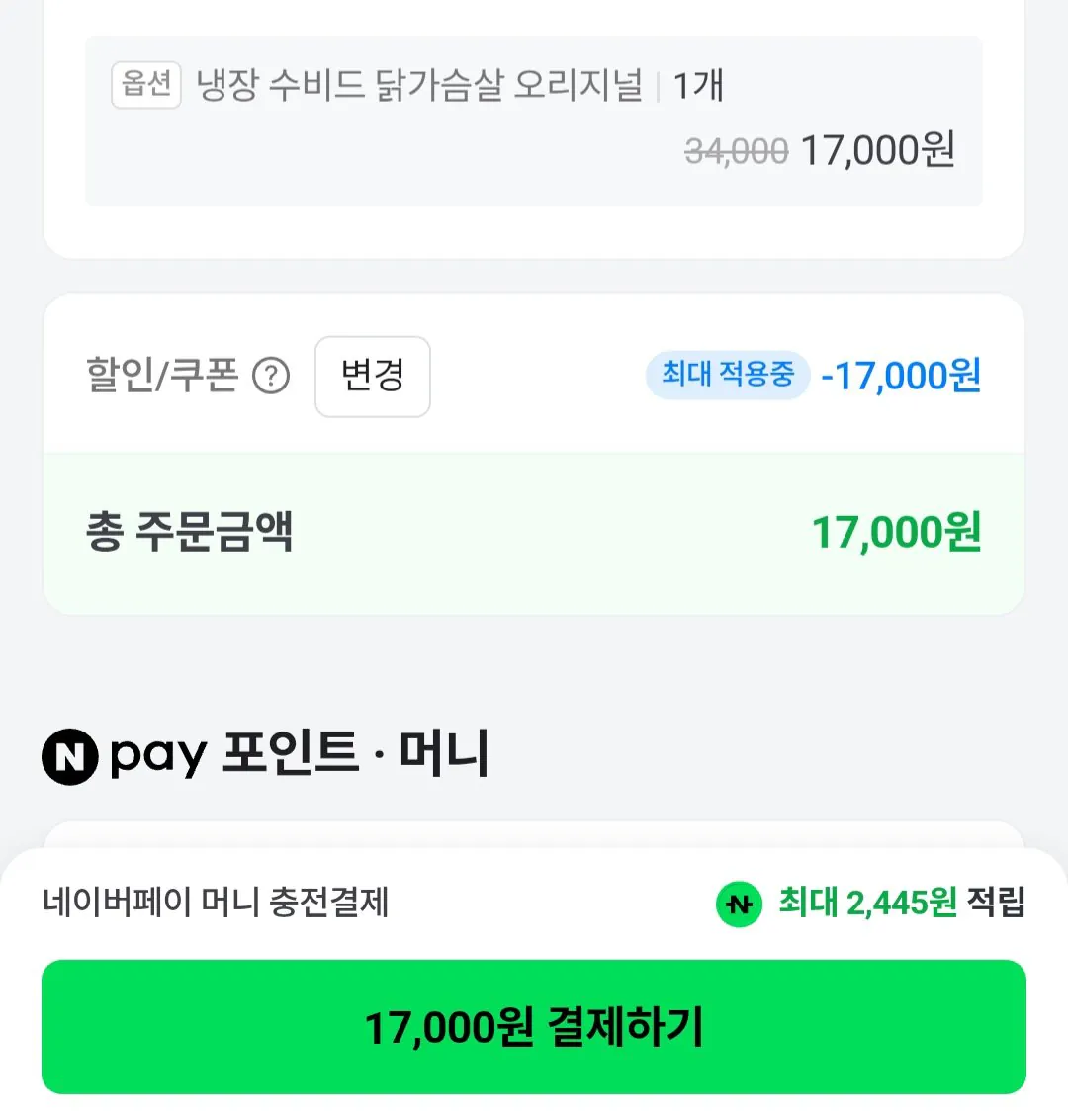This screenshot has height=1120, width=1068.
Task: Click the 1개 quantity text
Action: point(699,87)
